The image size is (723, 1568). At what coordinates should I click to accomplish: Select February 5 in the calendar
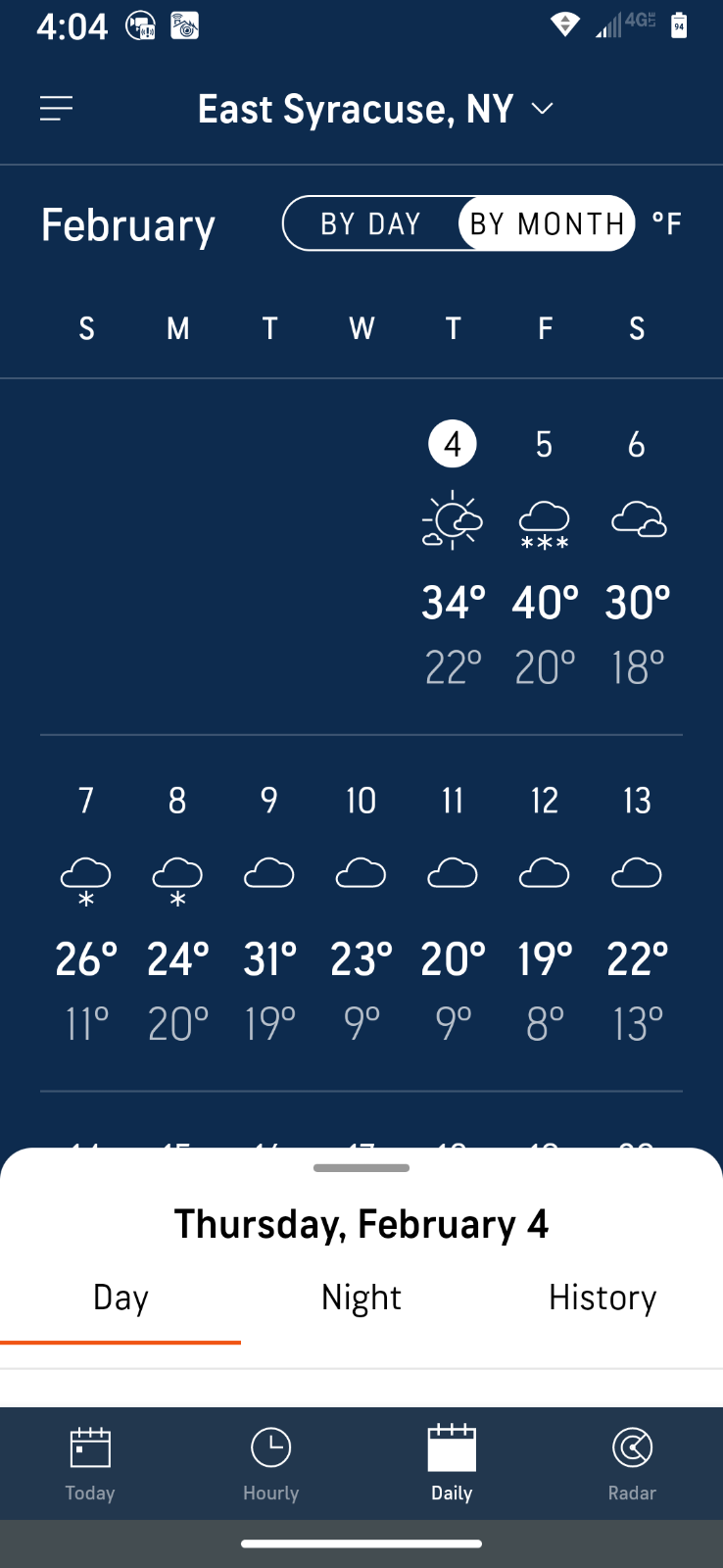tap(545, 556)
